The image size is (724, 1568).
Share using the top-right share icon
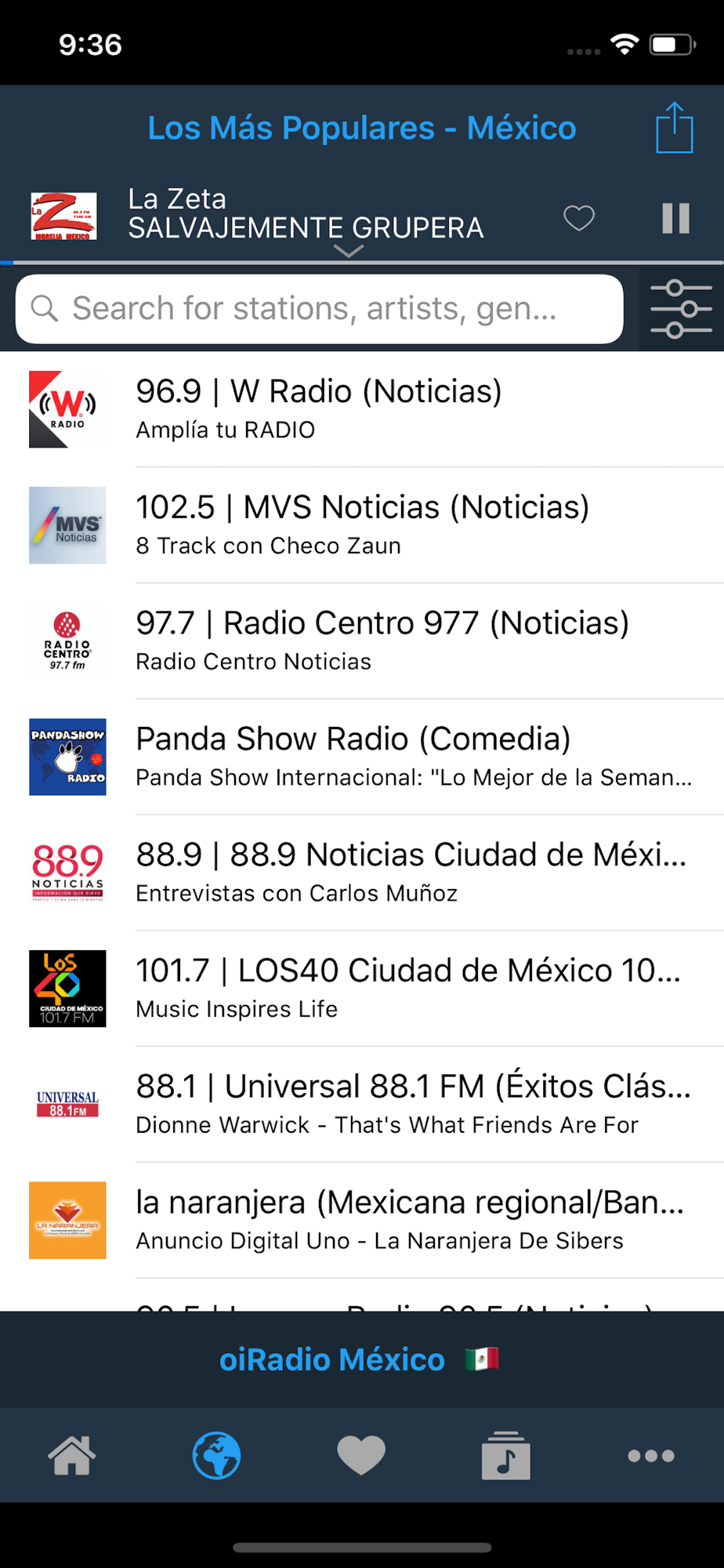coord(674,128)
